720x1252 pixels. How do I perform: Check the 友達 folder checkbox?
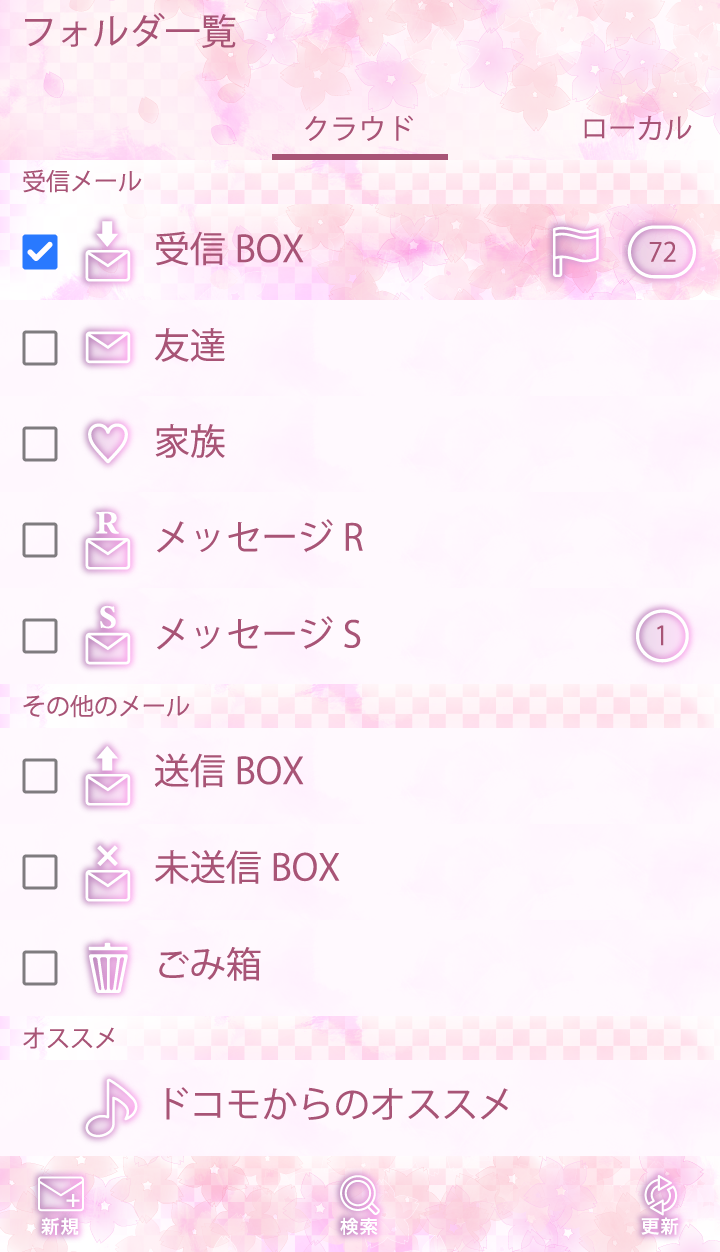[x=40, y=348]
